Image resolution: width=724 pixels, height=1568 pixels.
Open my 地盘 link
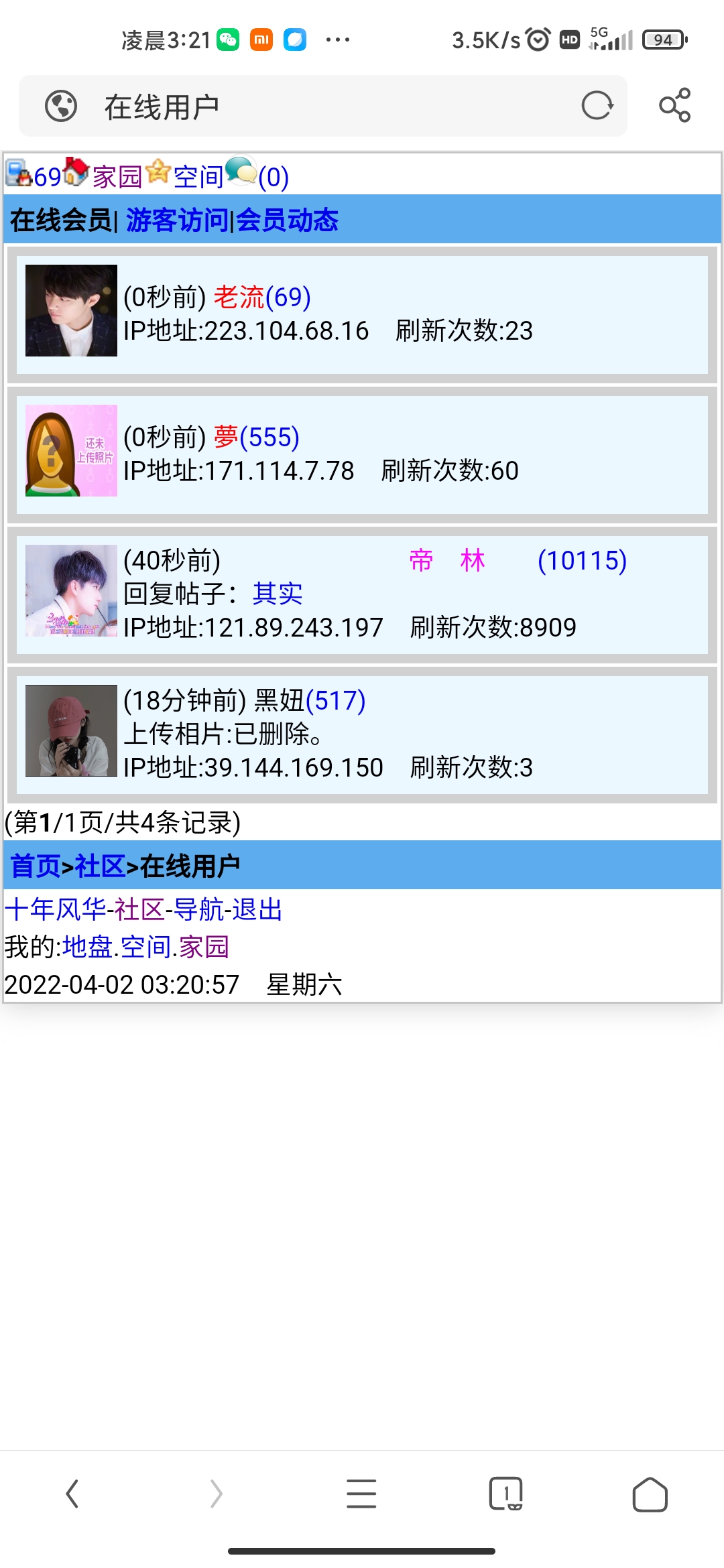[87, 947]
